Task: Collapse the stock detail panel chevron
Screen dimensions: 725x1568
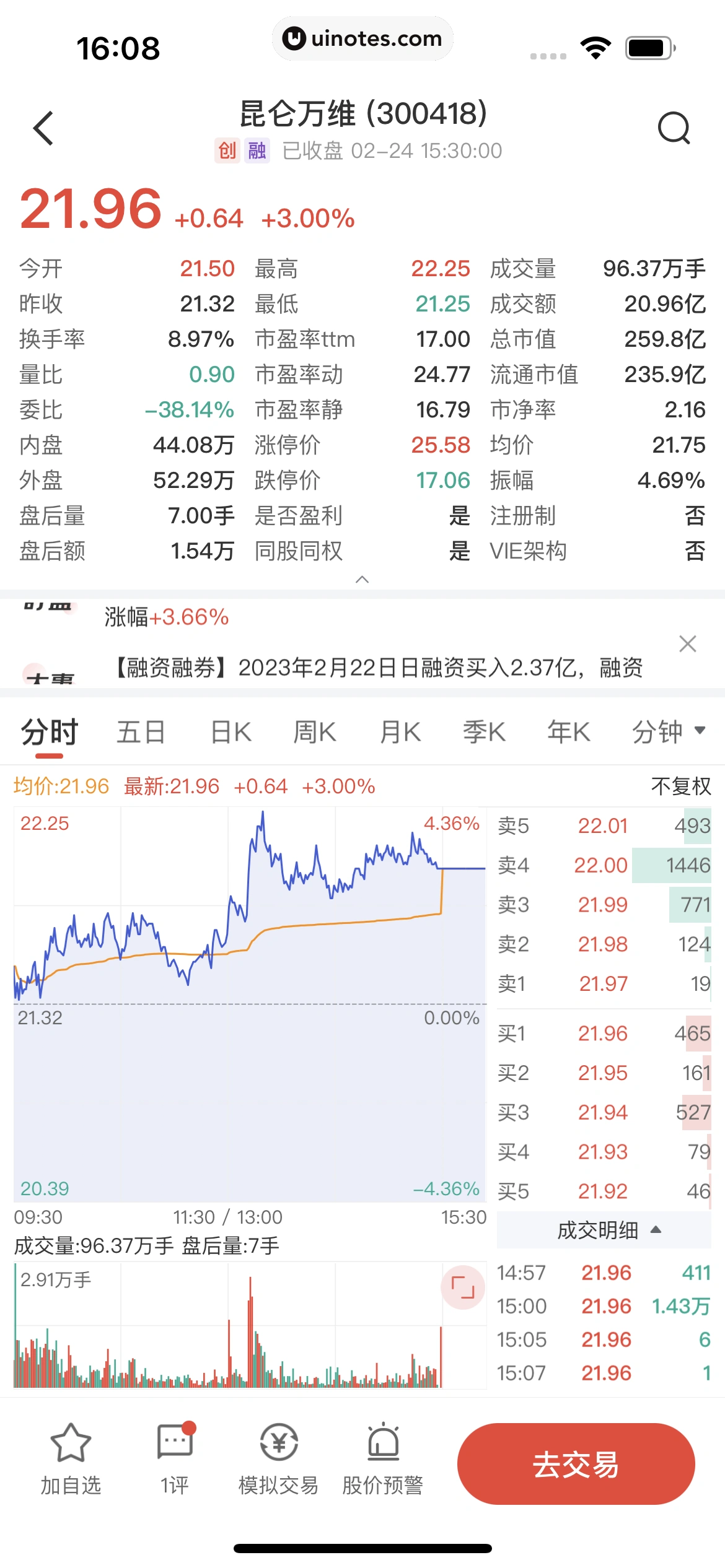Action: 362,580
